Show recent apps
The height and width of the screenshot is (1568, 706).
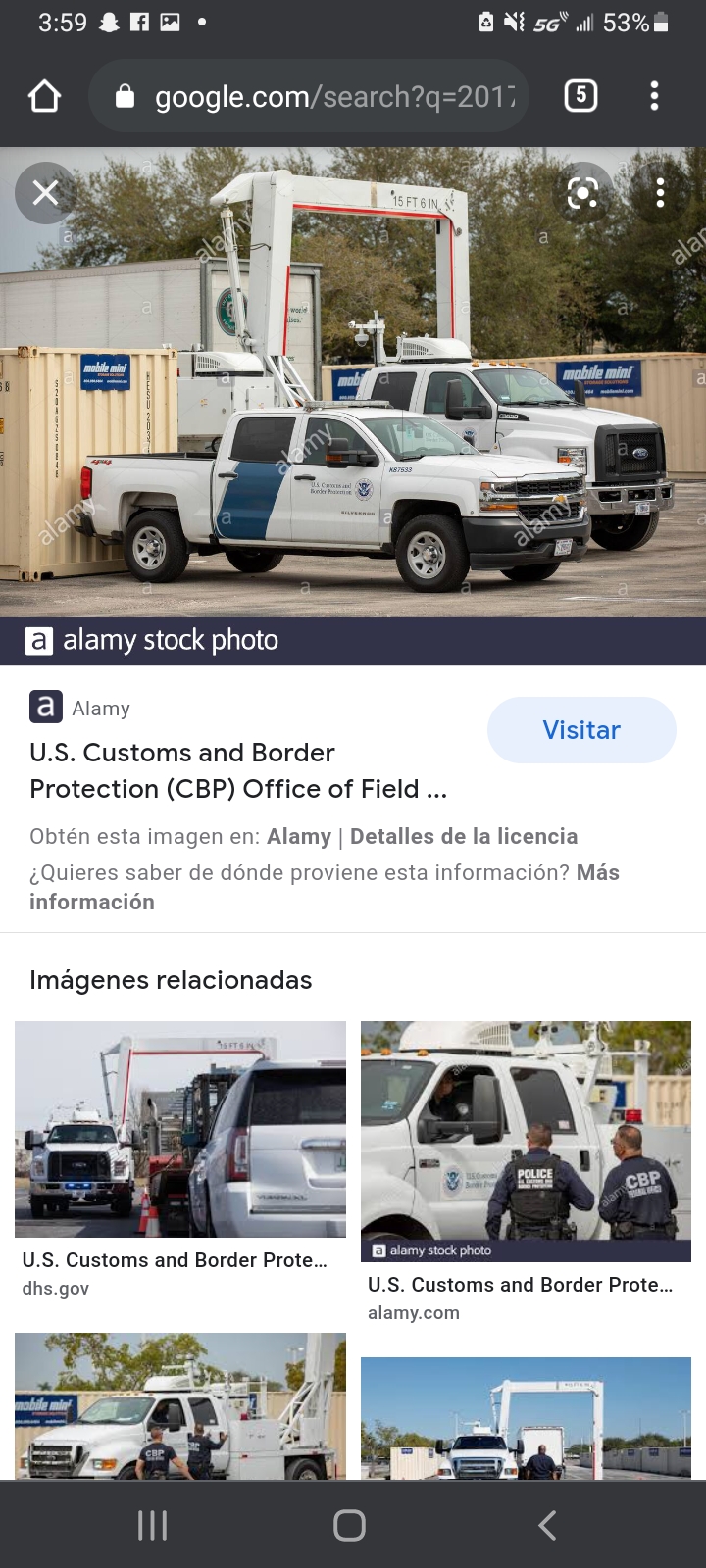coord(153,1525)
